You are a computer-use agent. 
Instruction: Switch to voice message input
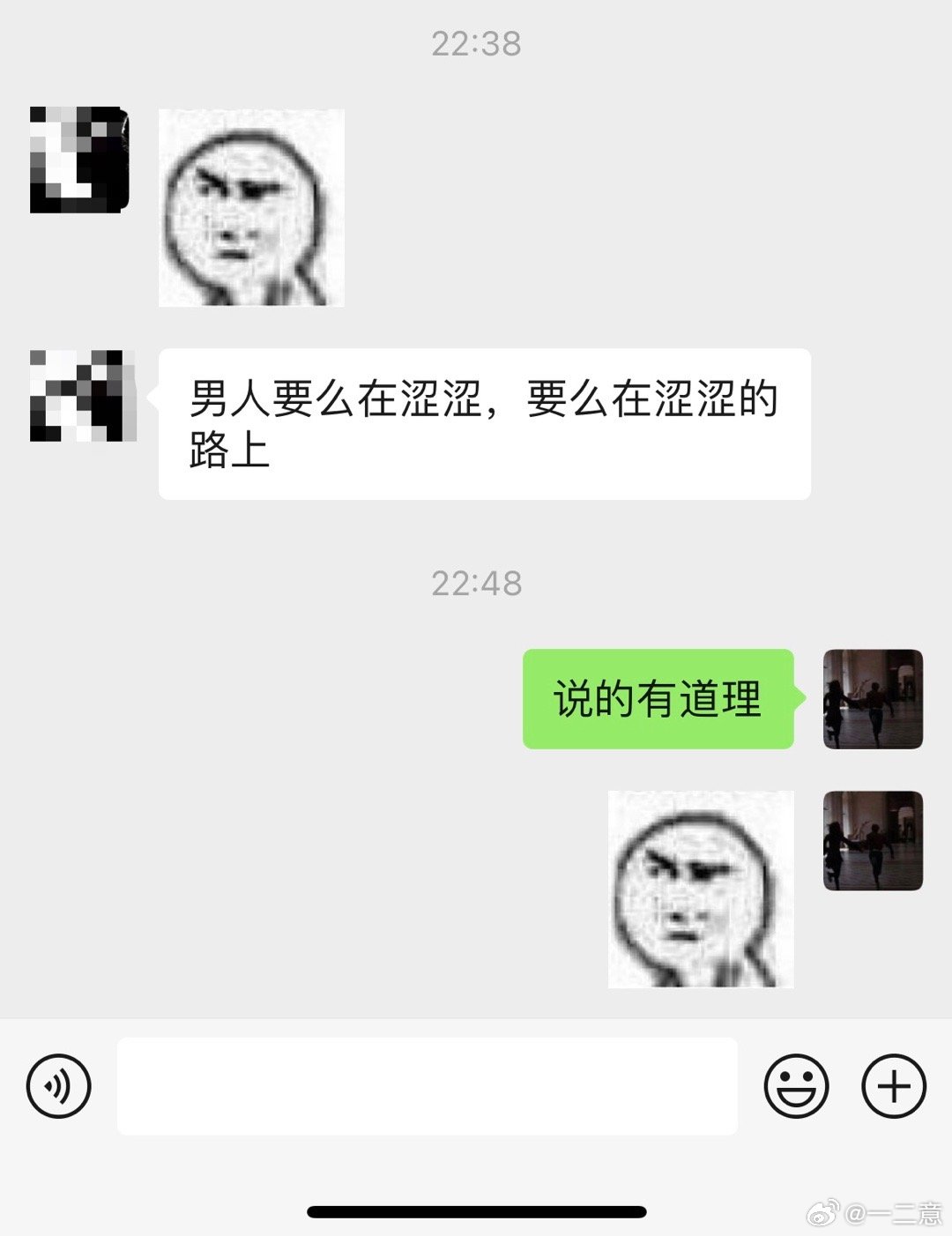59,1085
